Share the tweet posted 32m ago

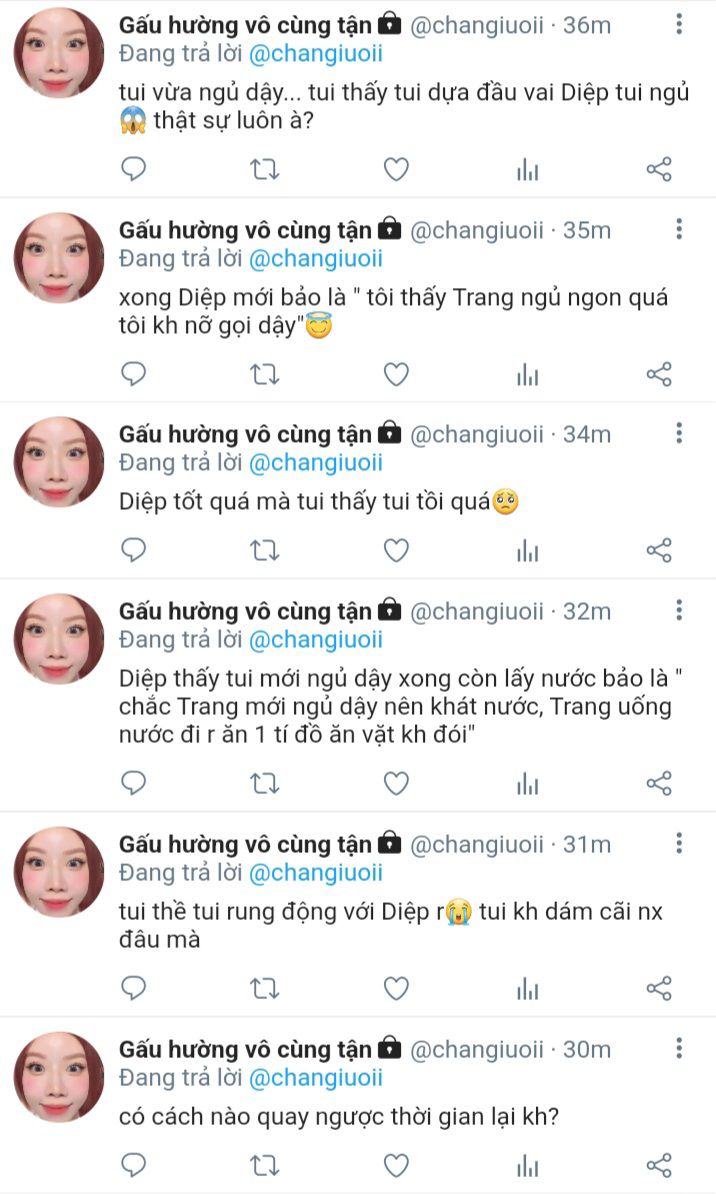659,783
